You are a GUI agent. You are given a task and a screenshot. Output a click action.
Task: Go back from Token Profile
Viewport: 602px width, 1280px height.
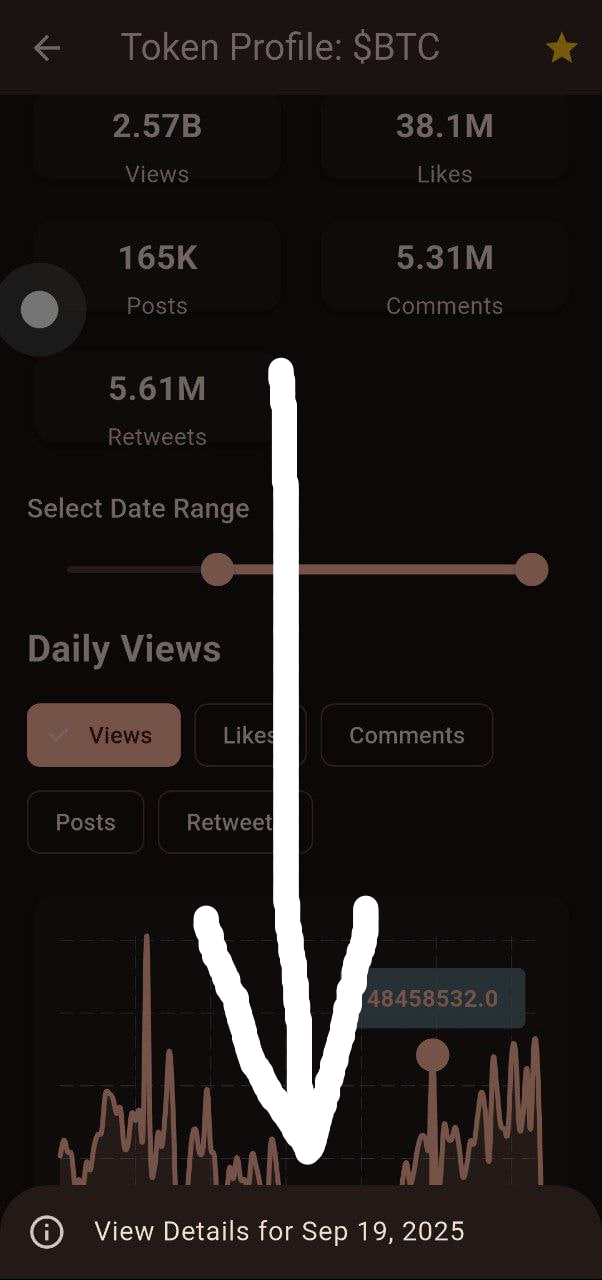pos(47,48)
